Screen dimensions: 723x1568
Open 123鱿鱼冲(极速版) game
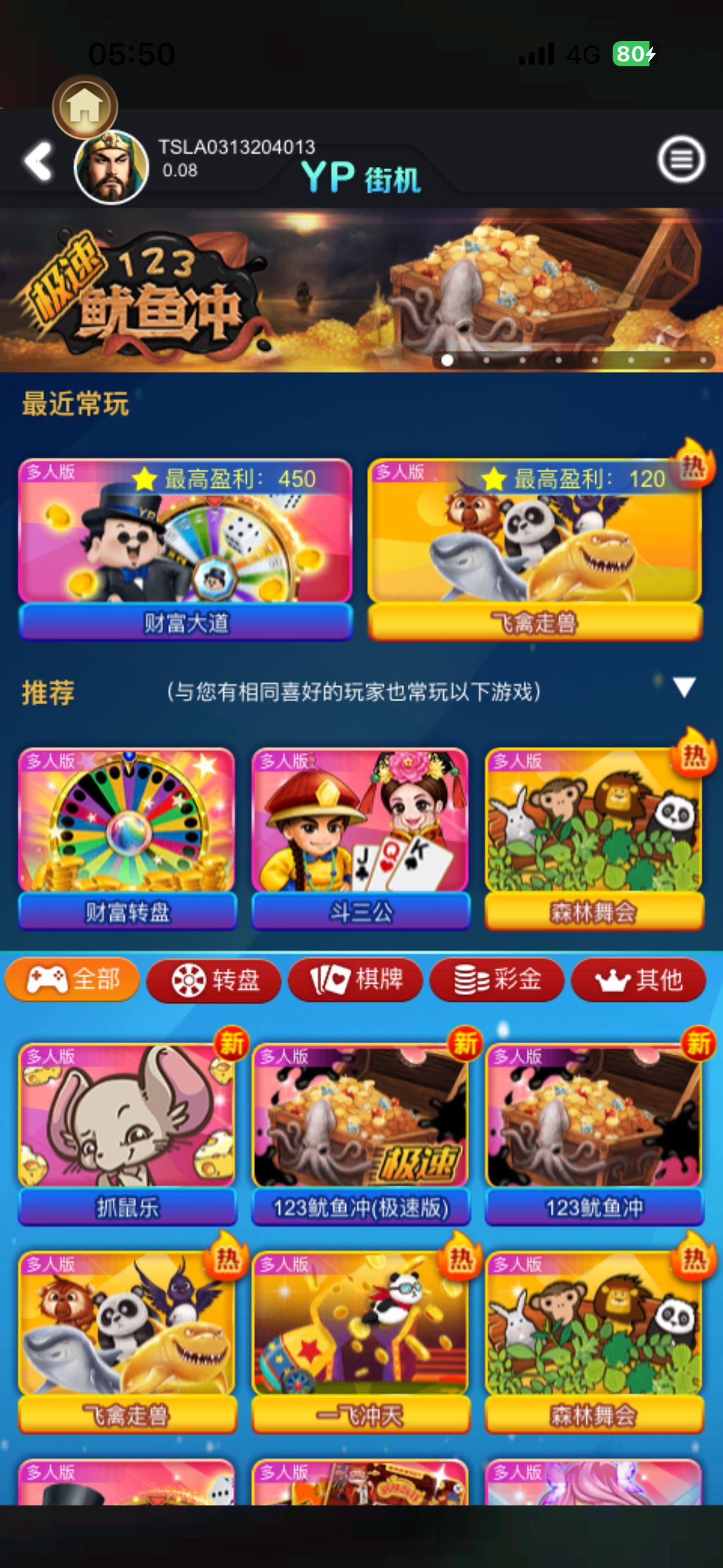click(x=361, y=1133)
